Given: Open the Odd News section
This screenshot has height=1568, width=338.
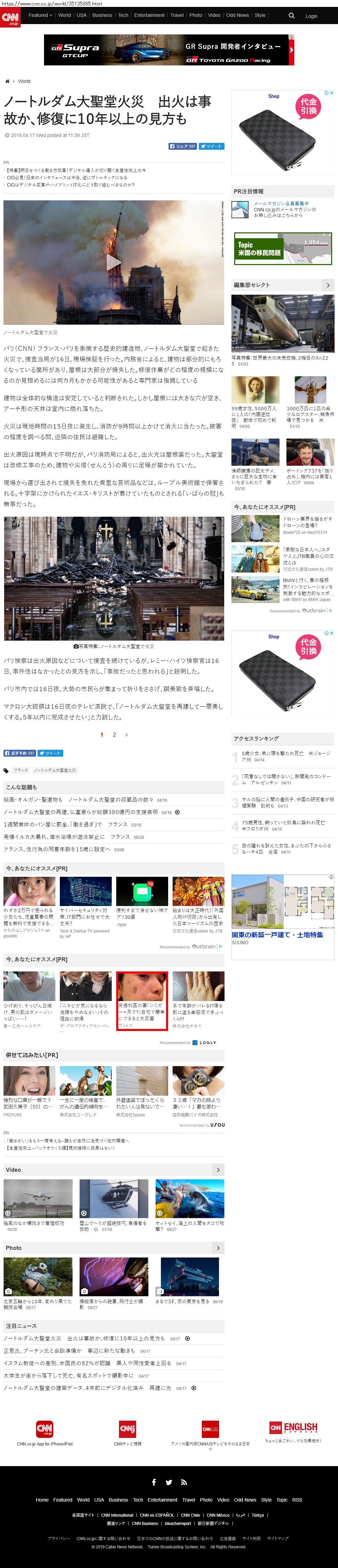Looking at the screenshot, I should tap(237, 15).
